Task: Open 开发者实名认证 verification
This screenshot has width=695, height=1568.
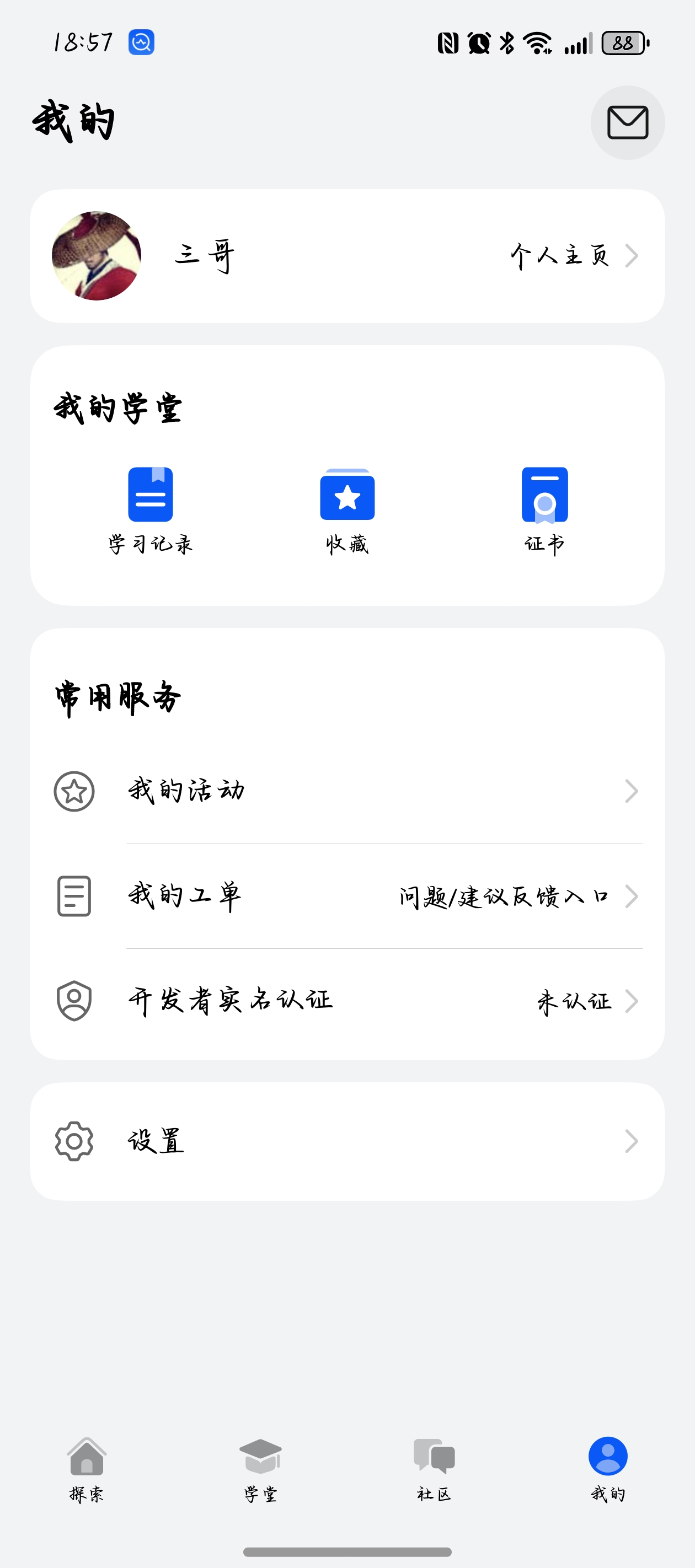Action: point(347,1001)
